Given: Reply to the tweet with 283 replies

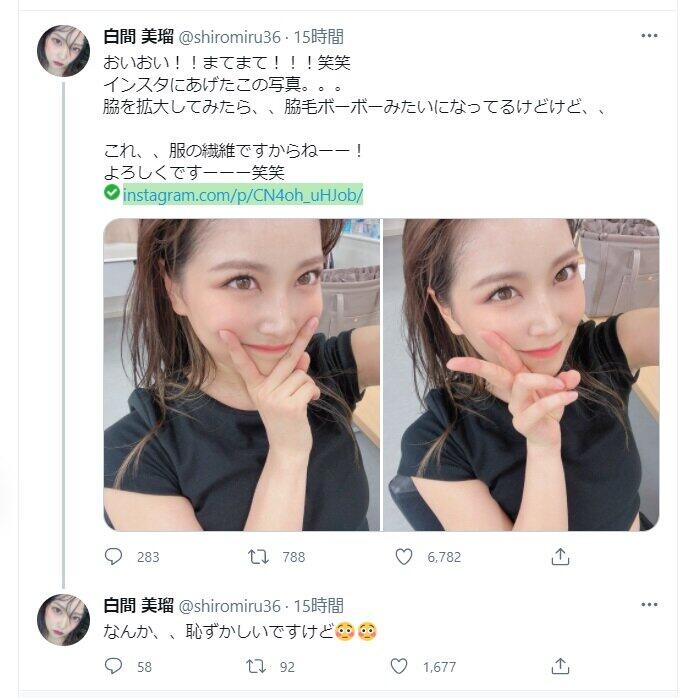Looking at the screenshot, I should 114,556.
